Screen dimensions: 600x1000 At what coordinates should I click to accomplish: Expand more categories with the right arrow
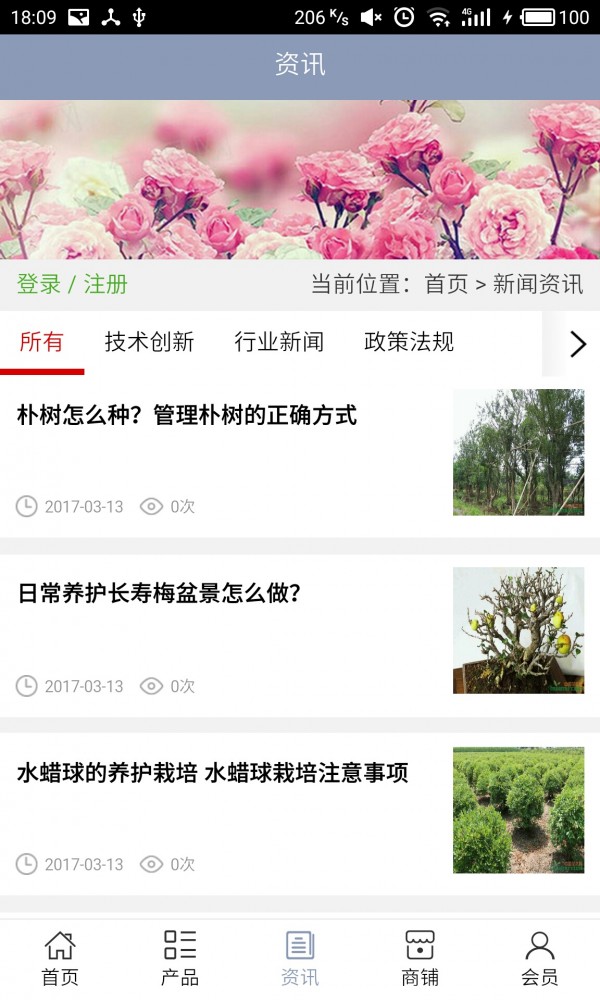(x=577, y=344)
